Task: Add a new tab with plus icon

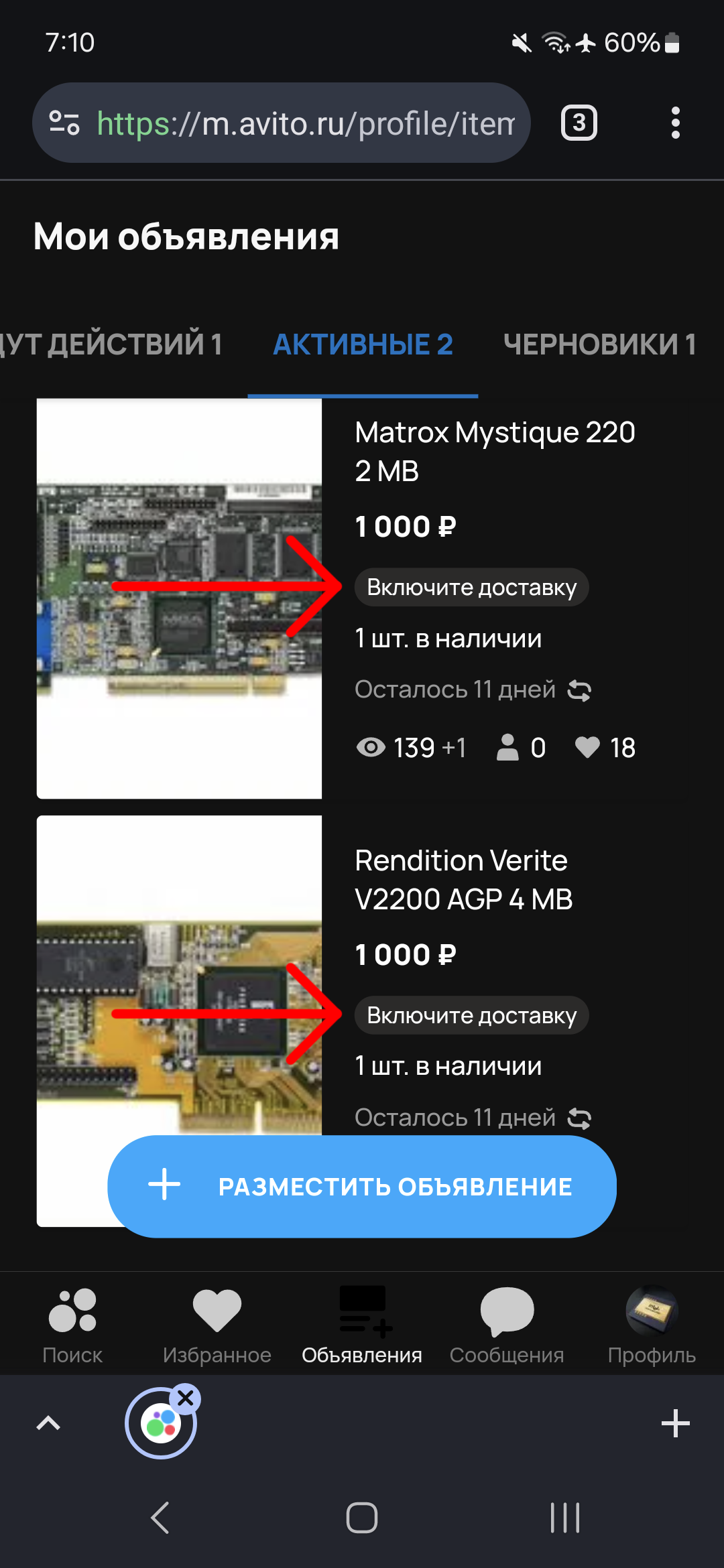Action: click(x=675, y=1423)
